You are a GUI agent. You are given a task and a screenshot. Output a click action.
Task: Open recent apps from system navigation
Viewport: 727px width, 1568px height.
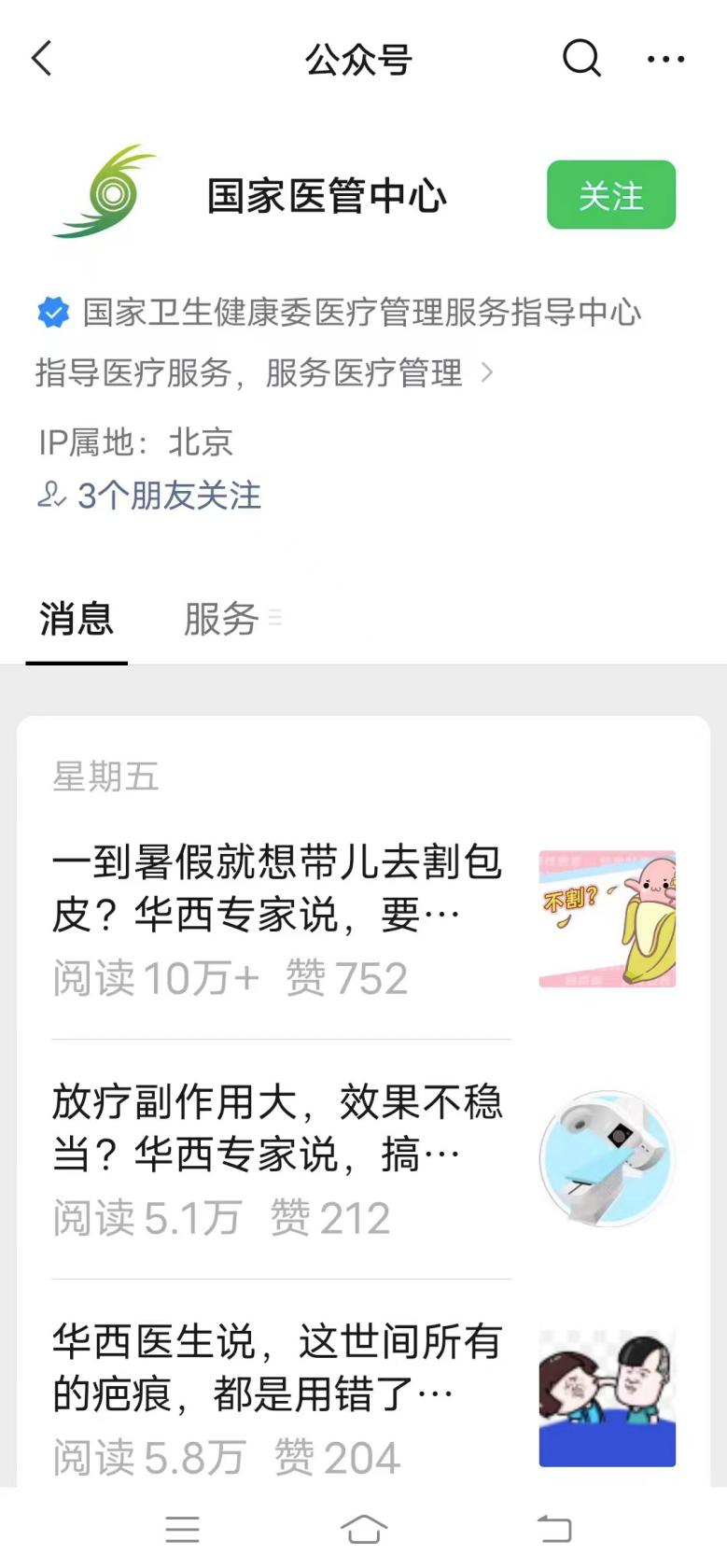tap(182, 1529)
